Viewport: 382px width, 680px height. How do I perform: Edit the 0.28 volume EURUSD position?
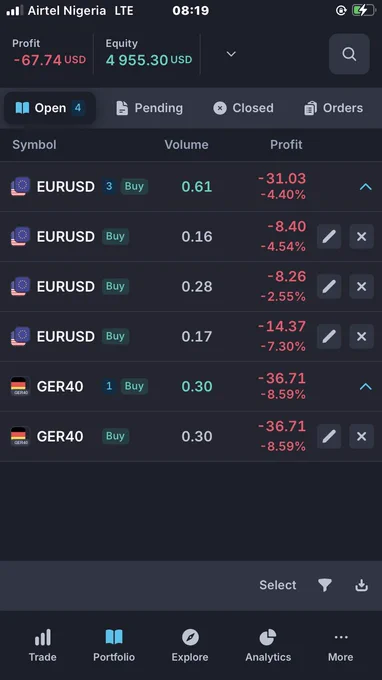tap(329, 286)
